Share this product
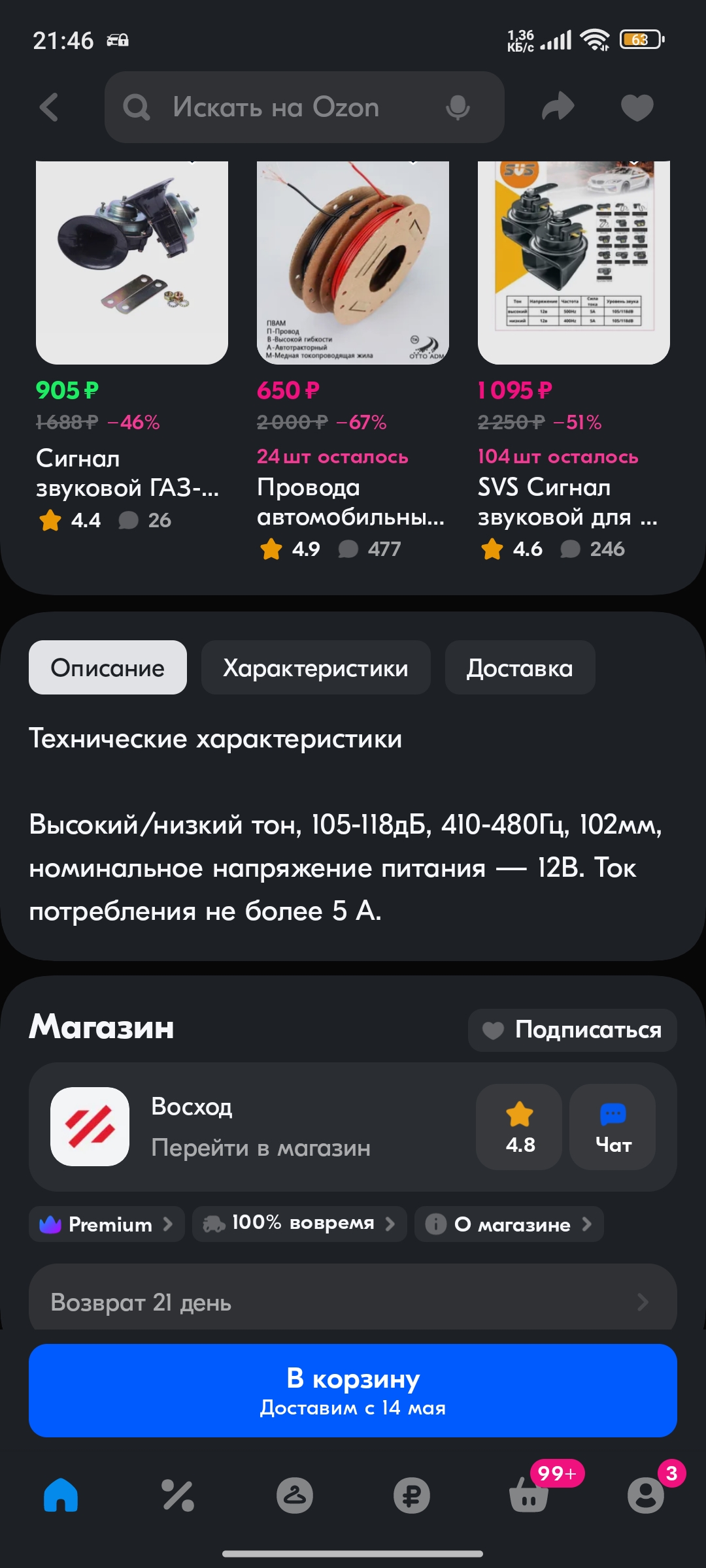 point(558,107)
